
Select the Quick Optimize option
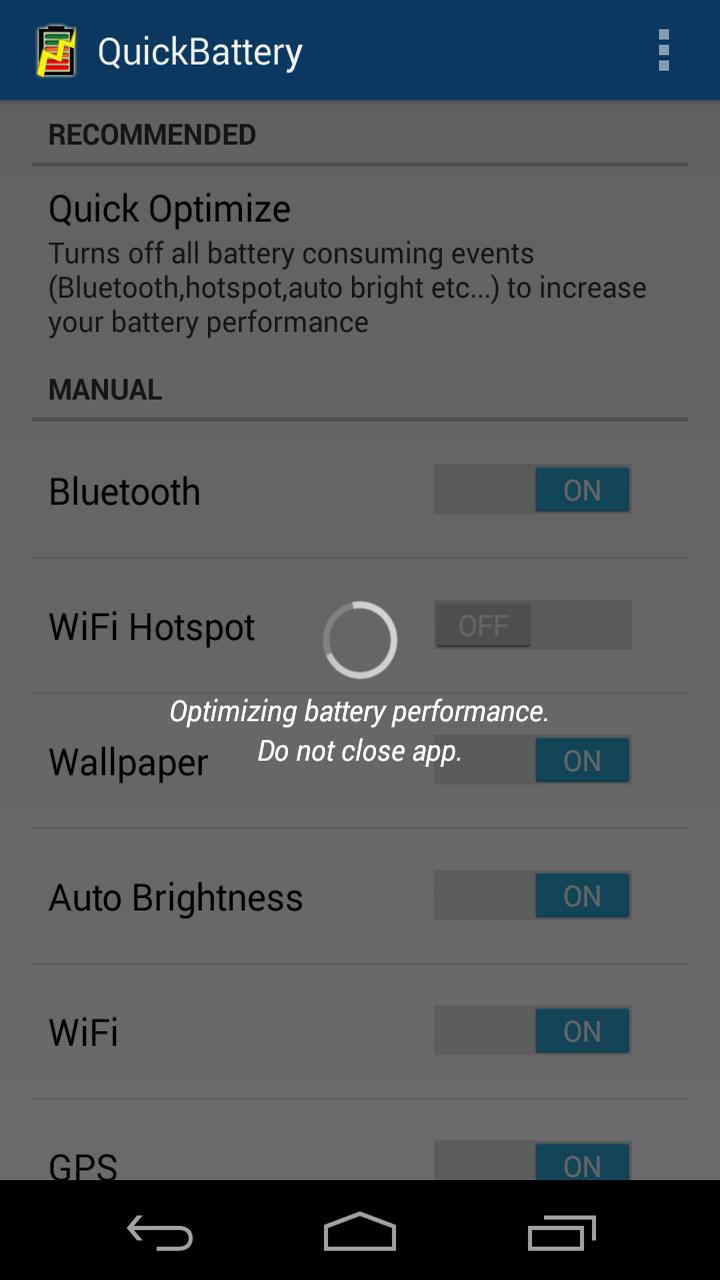(170, 208)
